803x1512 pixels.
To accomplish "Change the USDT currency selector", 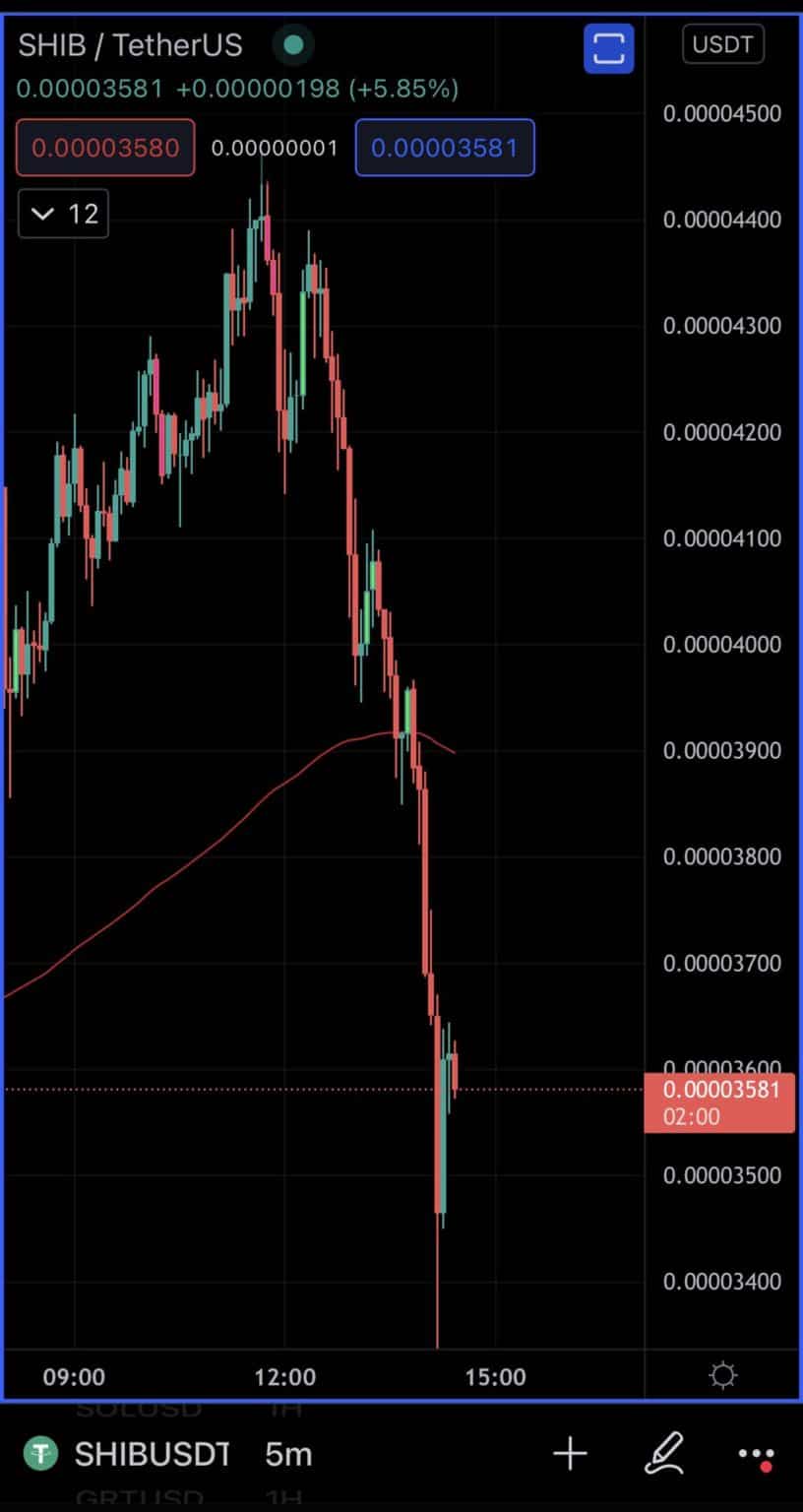I will [x=723, y=44].
